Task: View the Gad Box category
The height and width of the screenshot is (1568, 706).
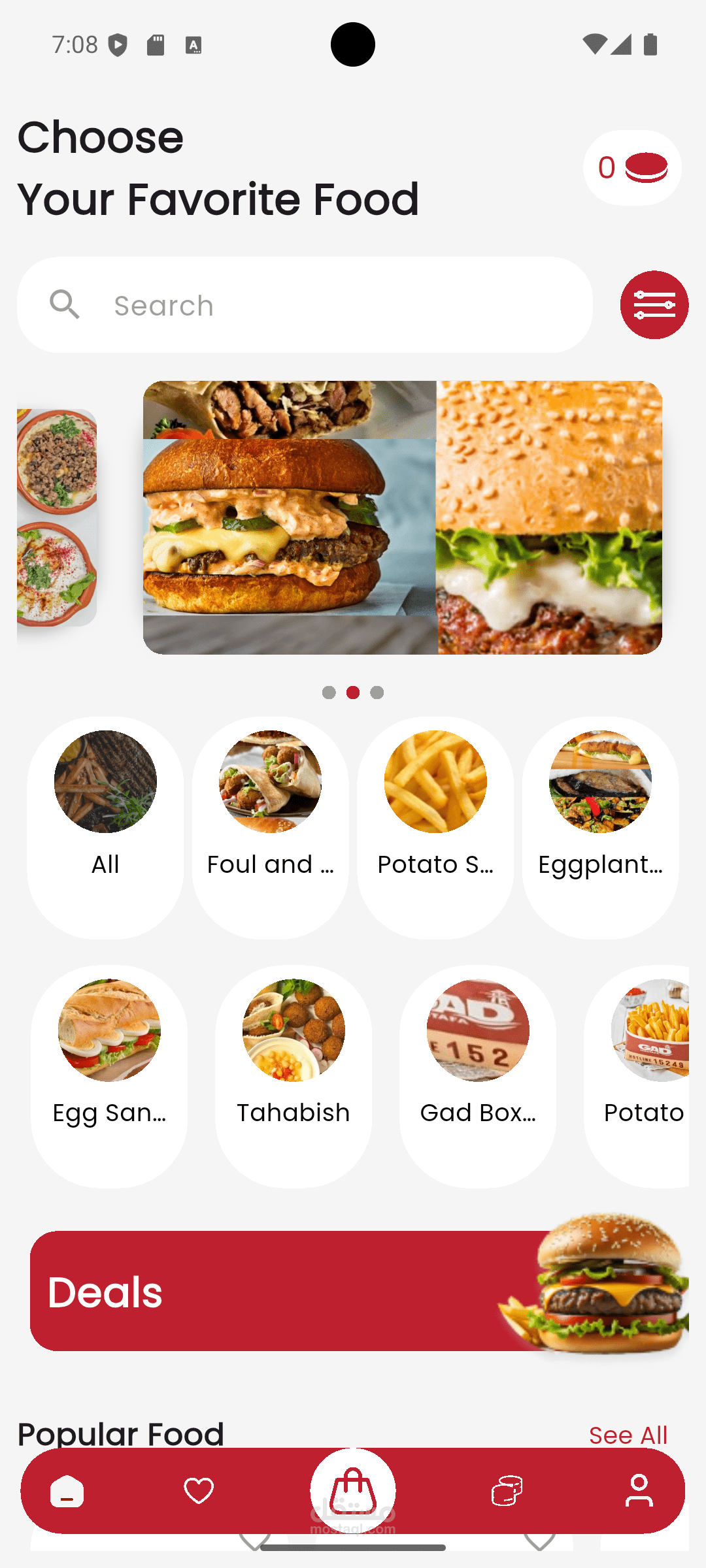Action: [478, 1075]
